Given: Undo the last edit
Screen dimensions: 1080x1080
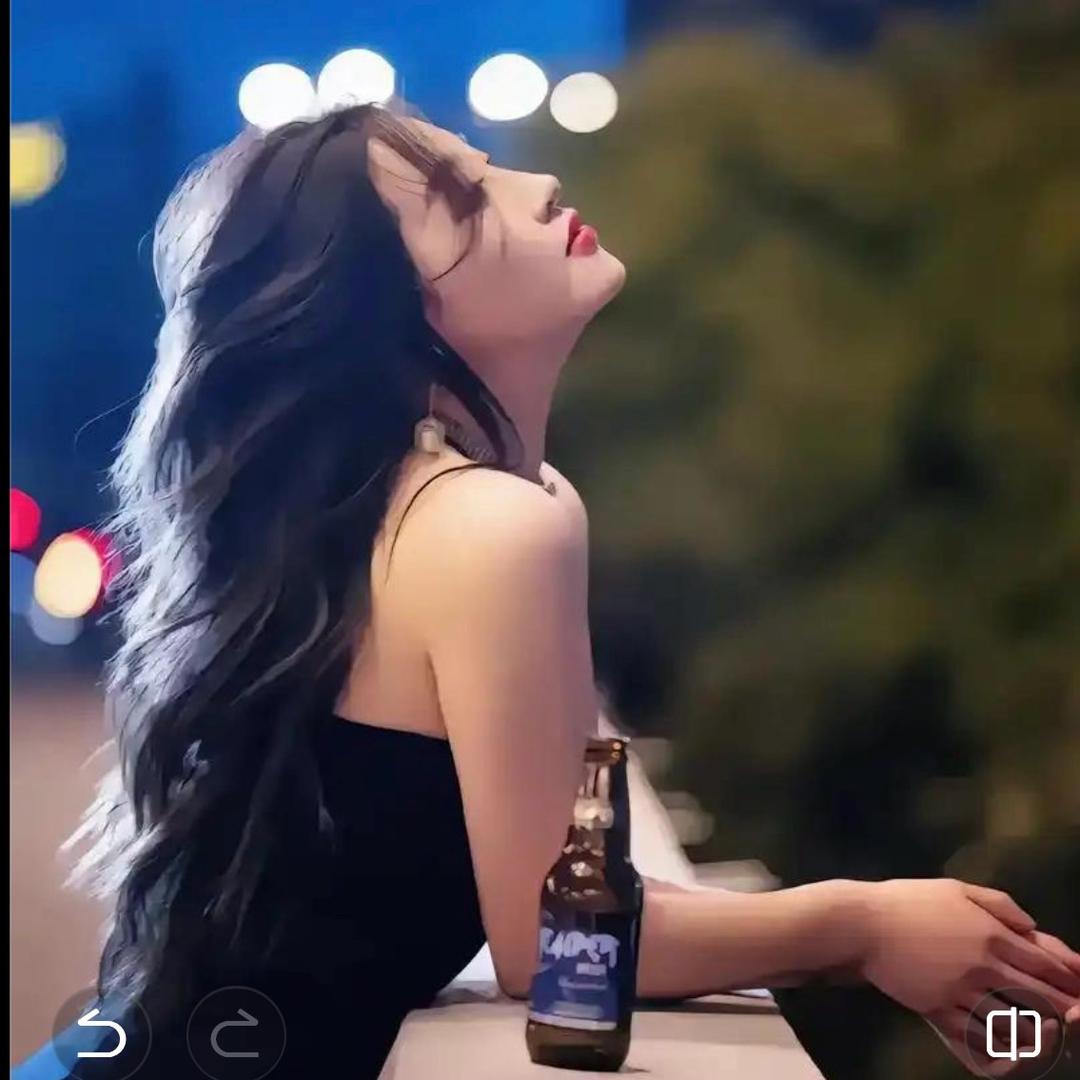Looking at the screenshot, I should tap(101, 1034).
